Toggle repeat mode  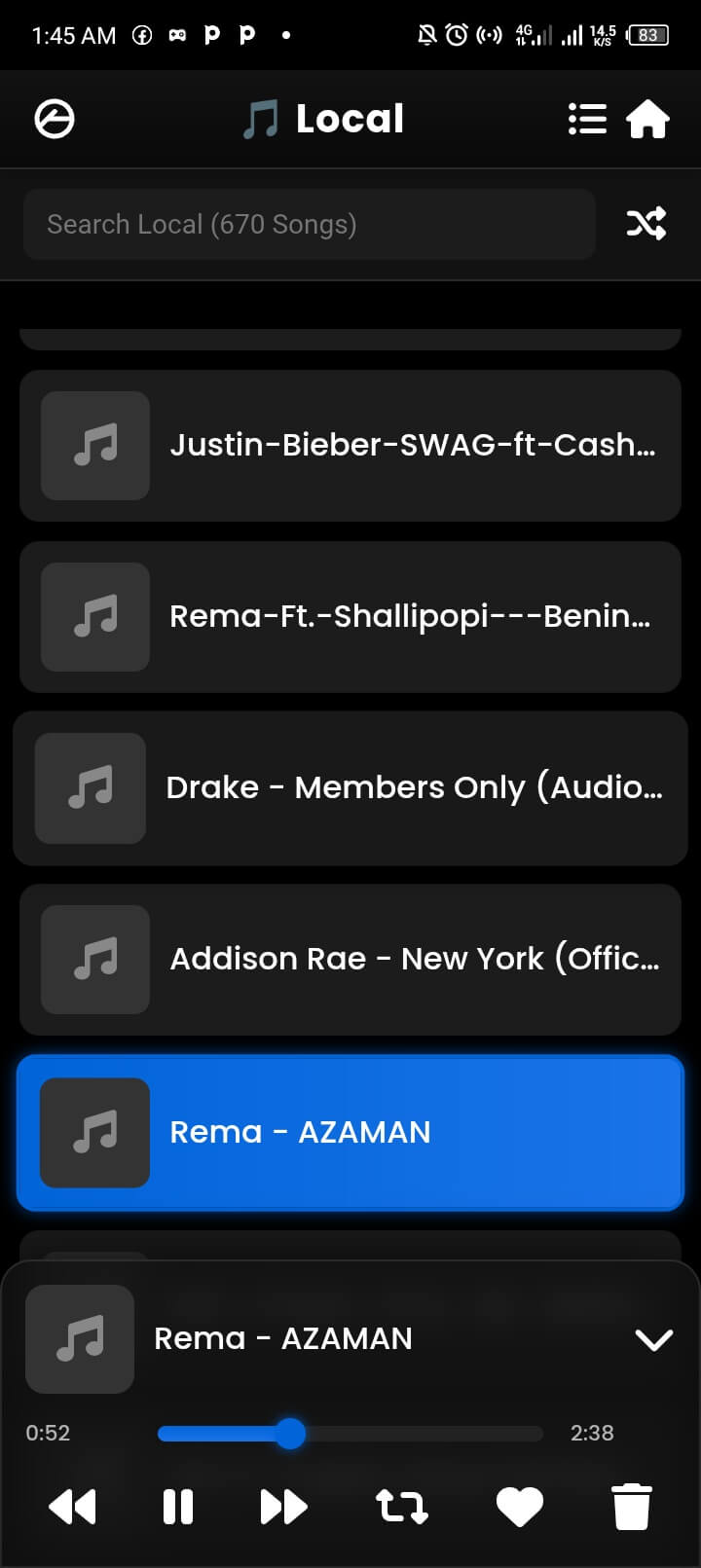coord(401,1506)
